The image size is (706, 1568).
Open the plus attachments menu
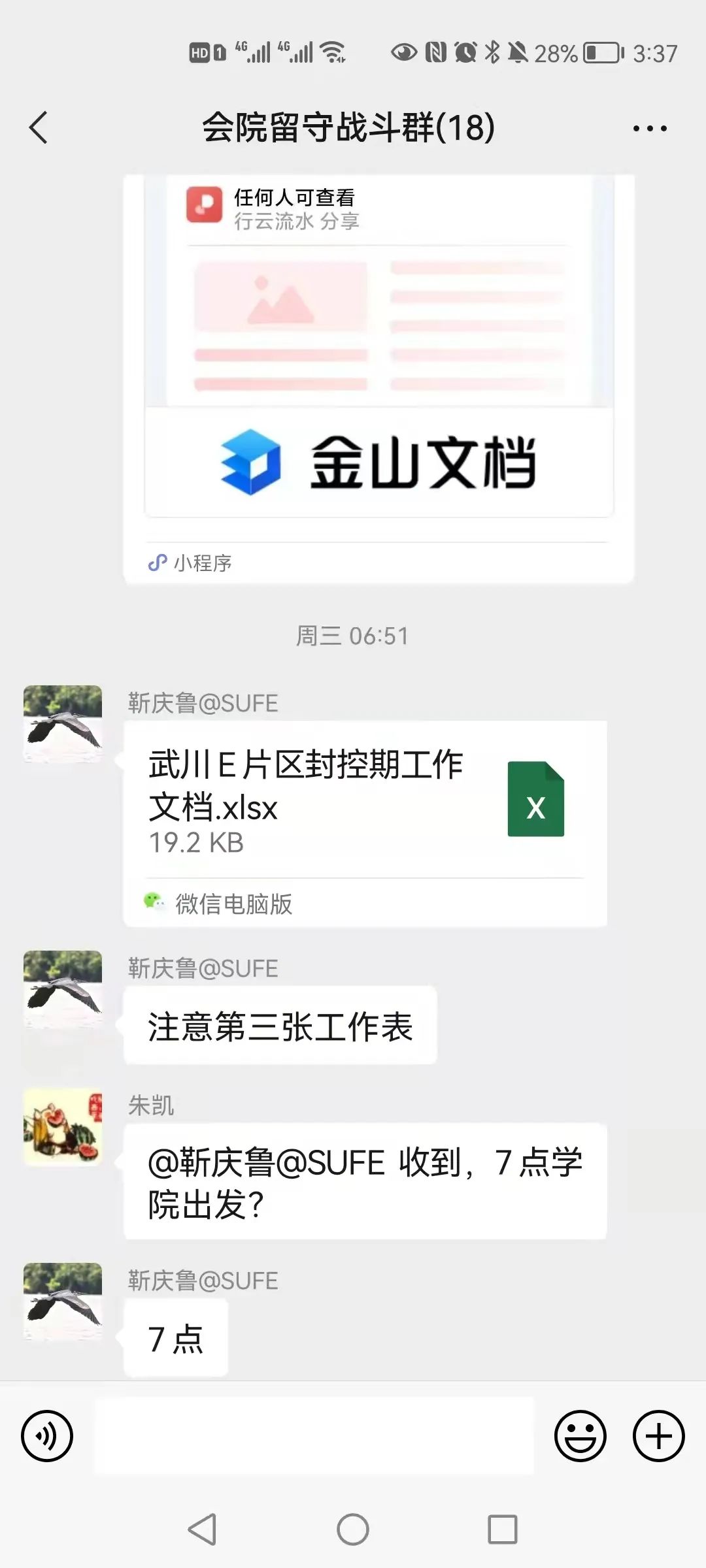pyautogui.click(x=658, y=1435)
